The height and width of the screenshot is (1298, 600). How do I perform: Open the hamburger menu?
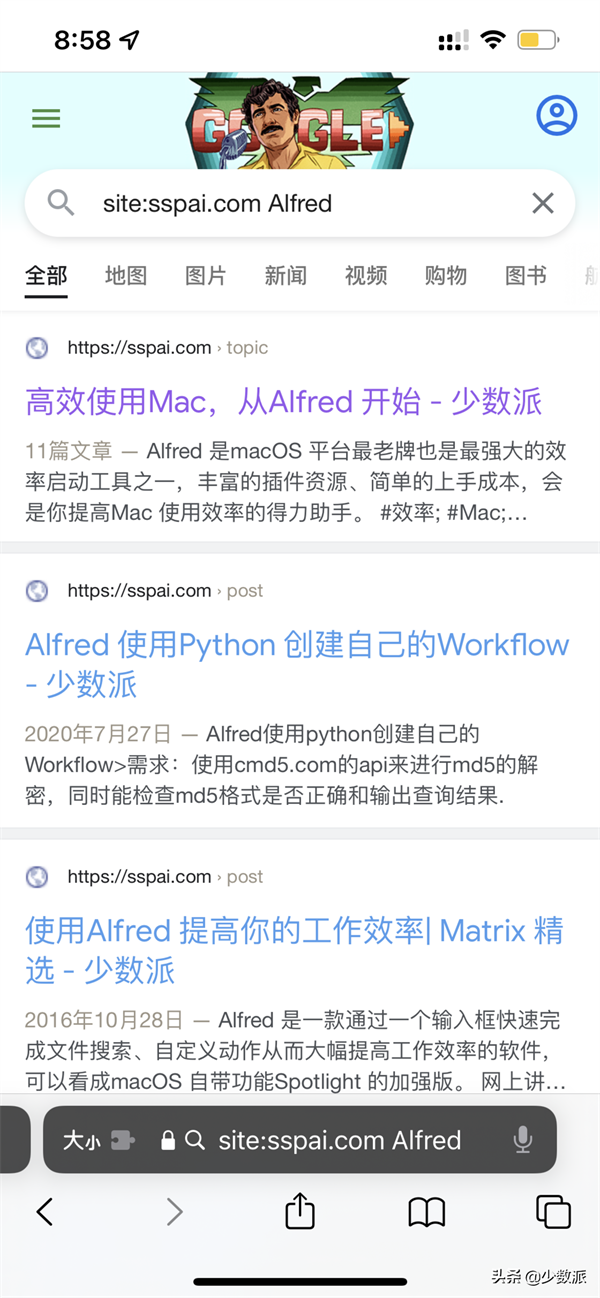pos(46,118)
